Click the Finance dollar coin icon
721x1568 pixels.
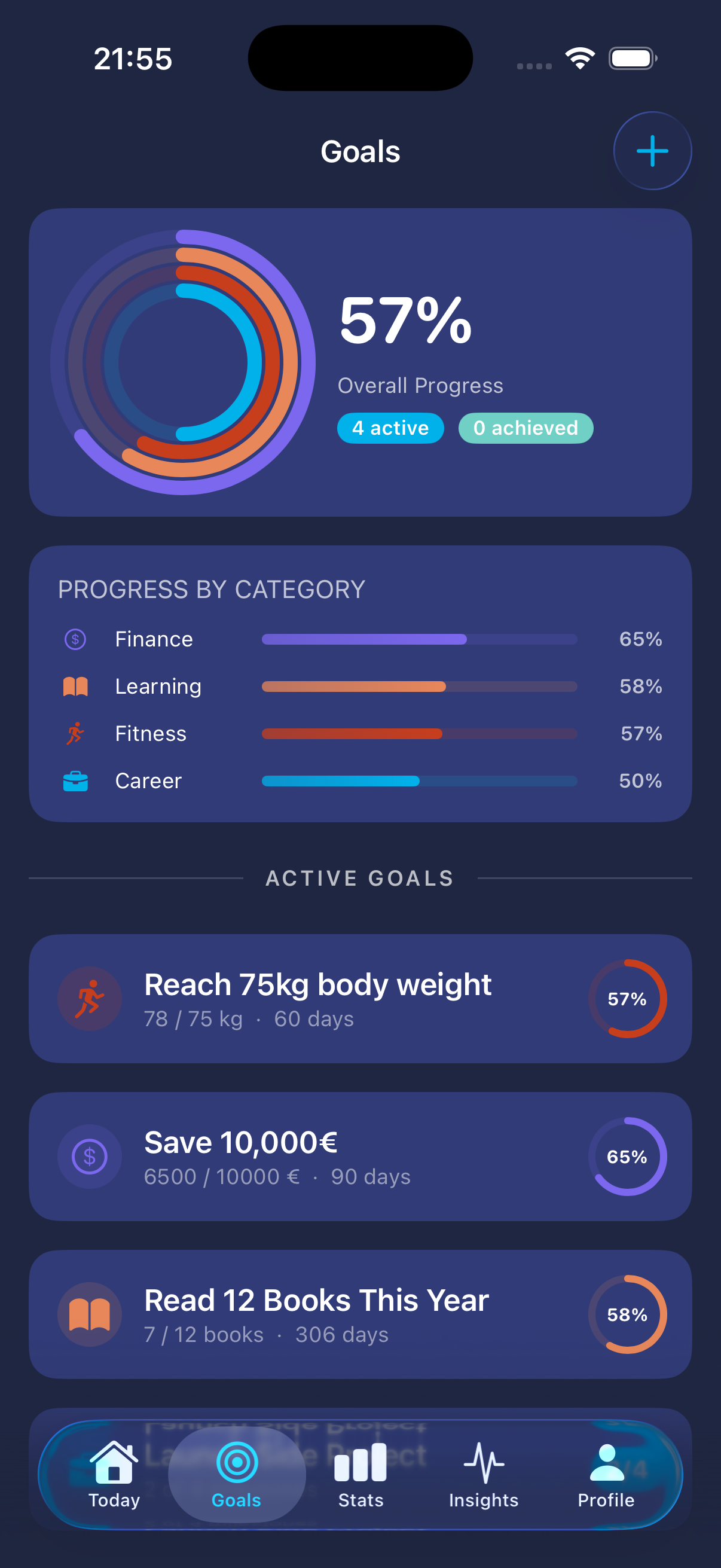pos(75,639)
